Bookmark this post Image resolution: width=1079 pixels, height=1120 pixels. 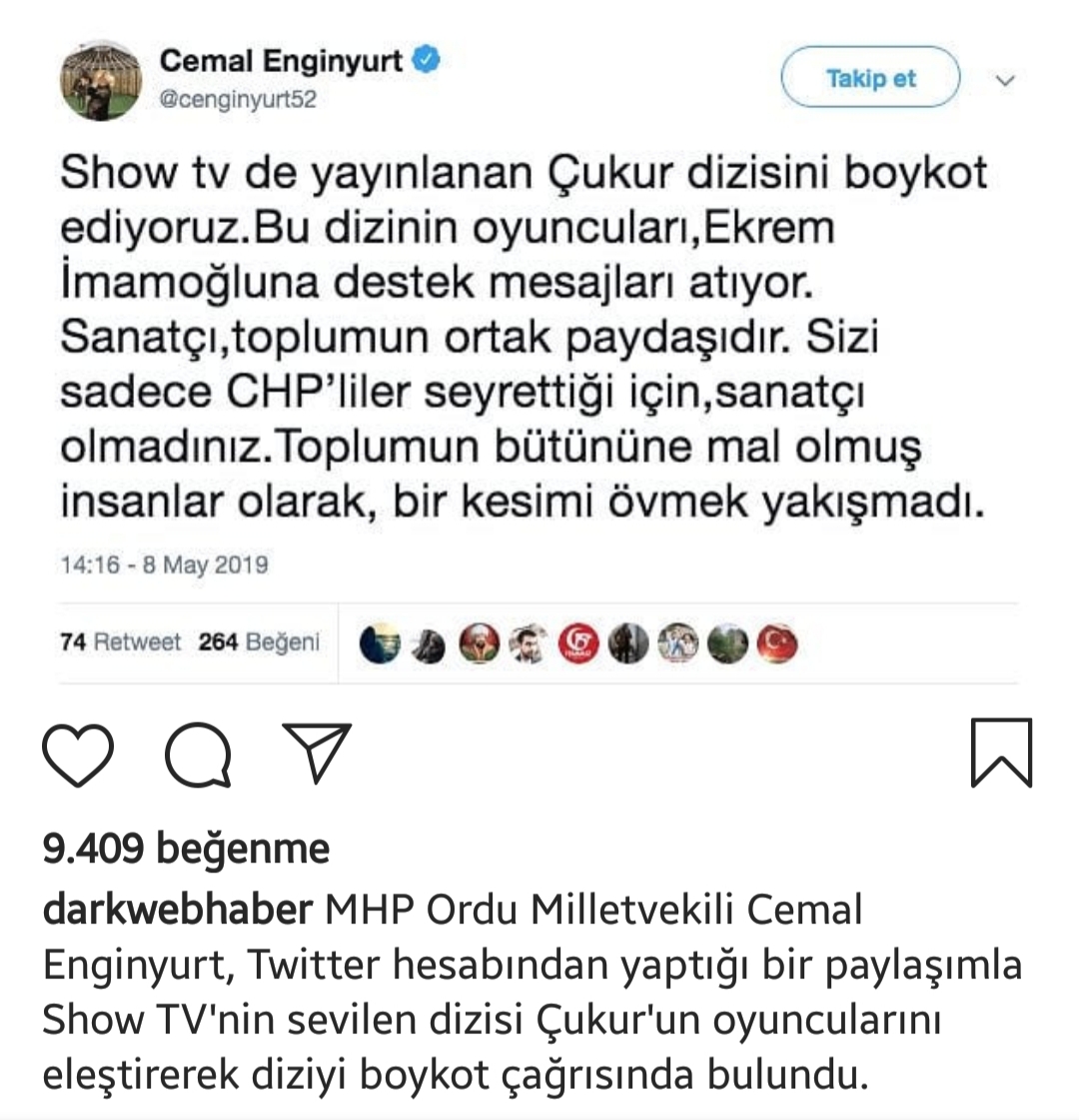[x=1001, y=752]
